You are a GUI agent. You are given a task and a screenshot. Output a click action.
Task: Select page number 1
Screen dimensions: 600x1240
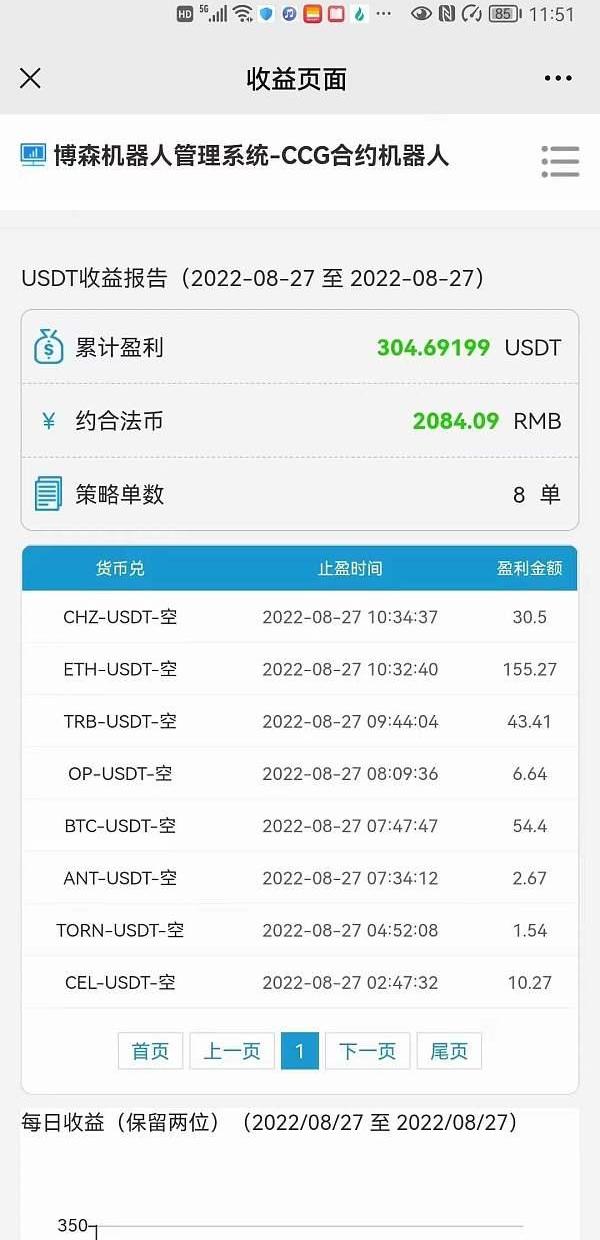(x=300, y=1051)
